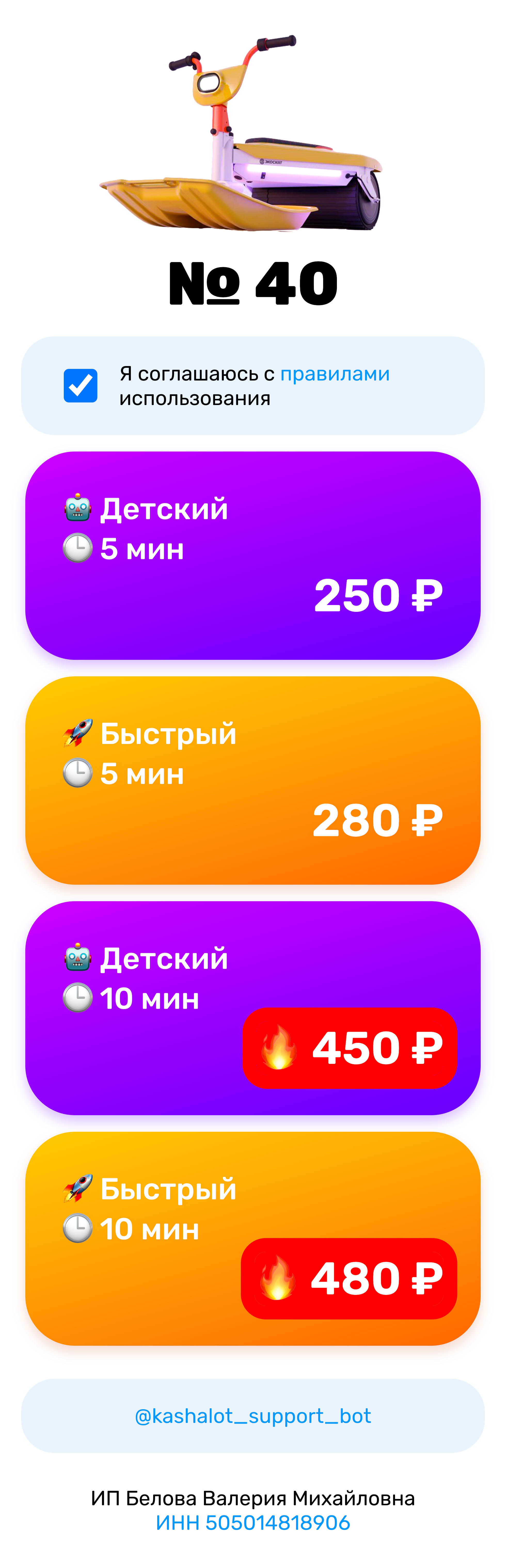Tap the ИНН 505014818906 link
This screenshot has height=1568, width=506.
(x=253, y=1522)
